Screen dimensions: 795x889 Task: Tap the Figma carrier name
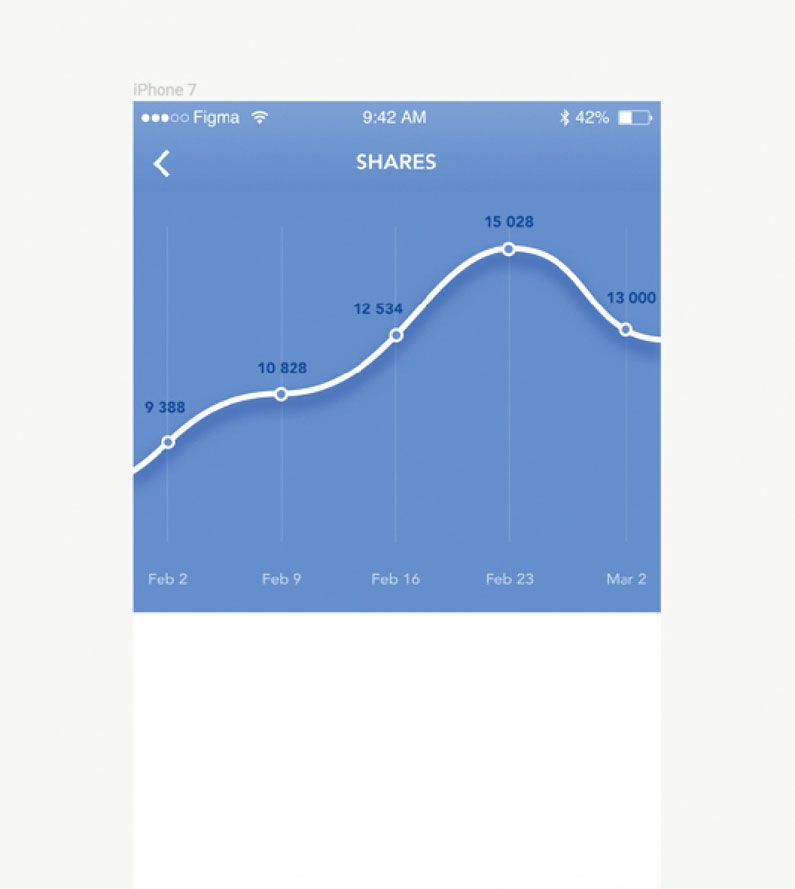[x=214, y=117]
